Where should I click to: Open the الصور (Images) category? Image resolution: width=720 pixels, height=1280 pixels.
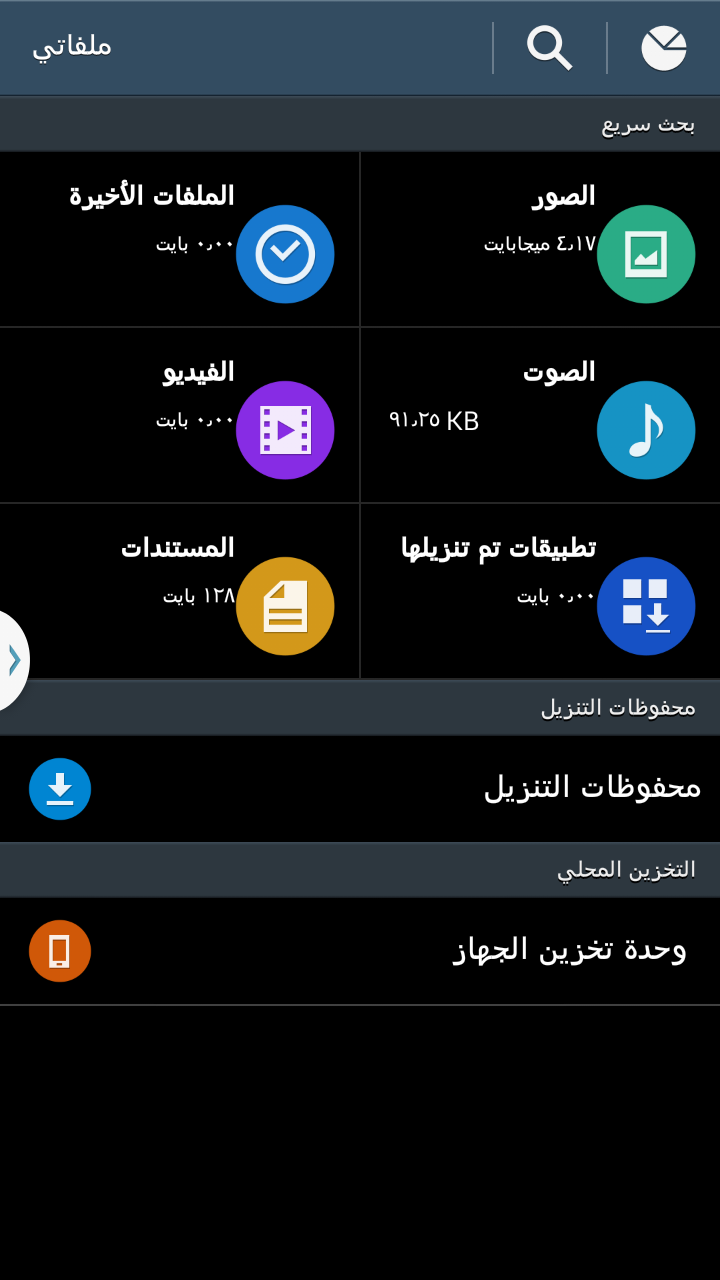540,239
